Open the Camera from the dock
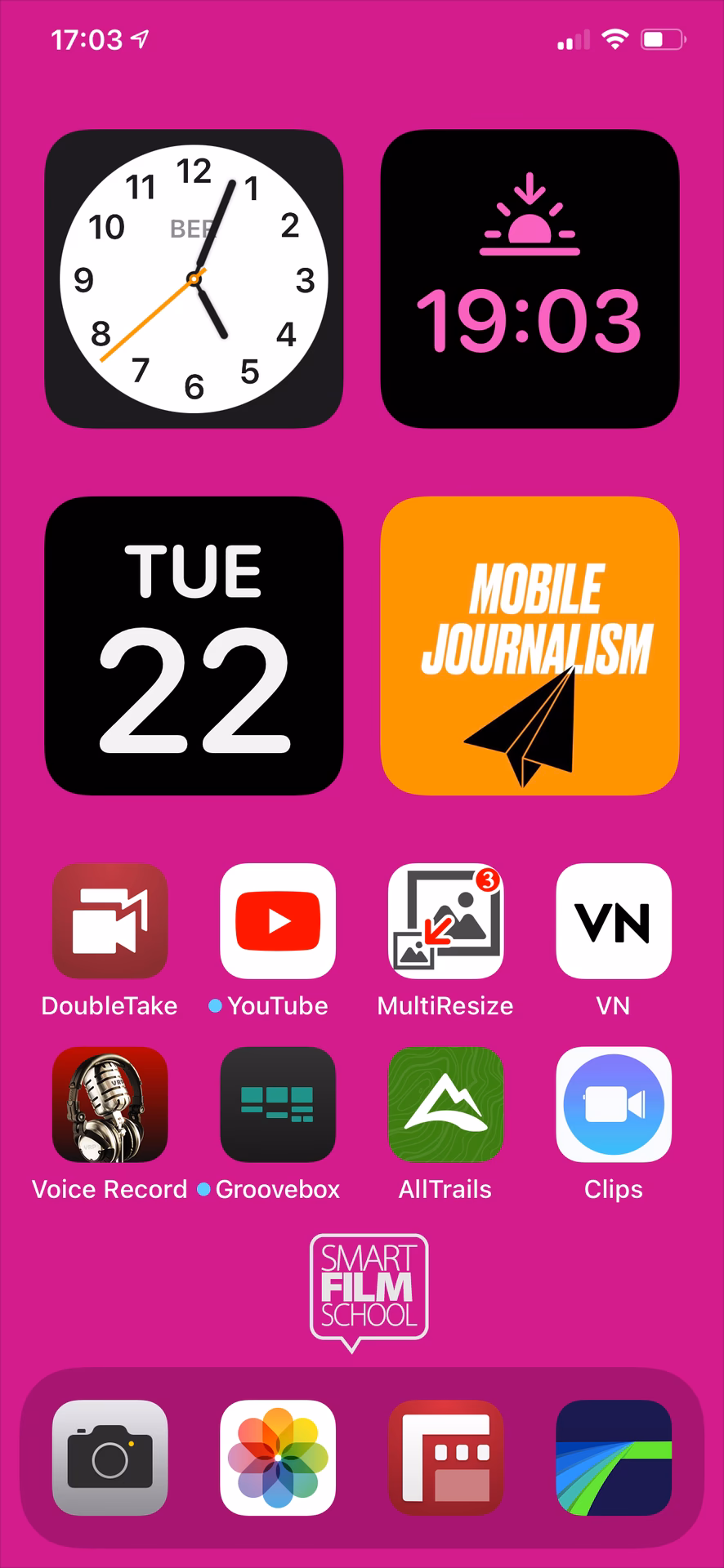This screenshot has width=724, height=1568. tap(109, 1458)
